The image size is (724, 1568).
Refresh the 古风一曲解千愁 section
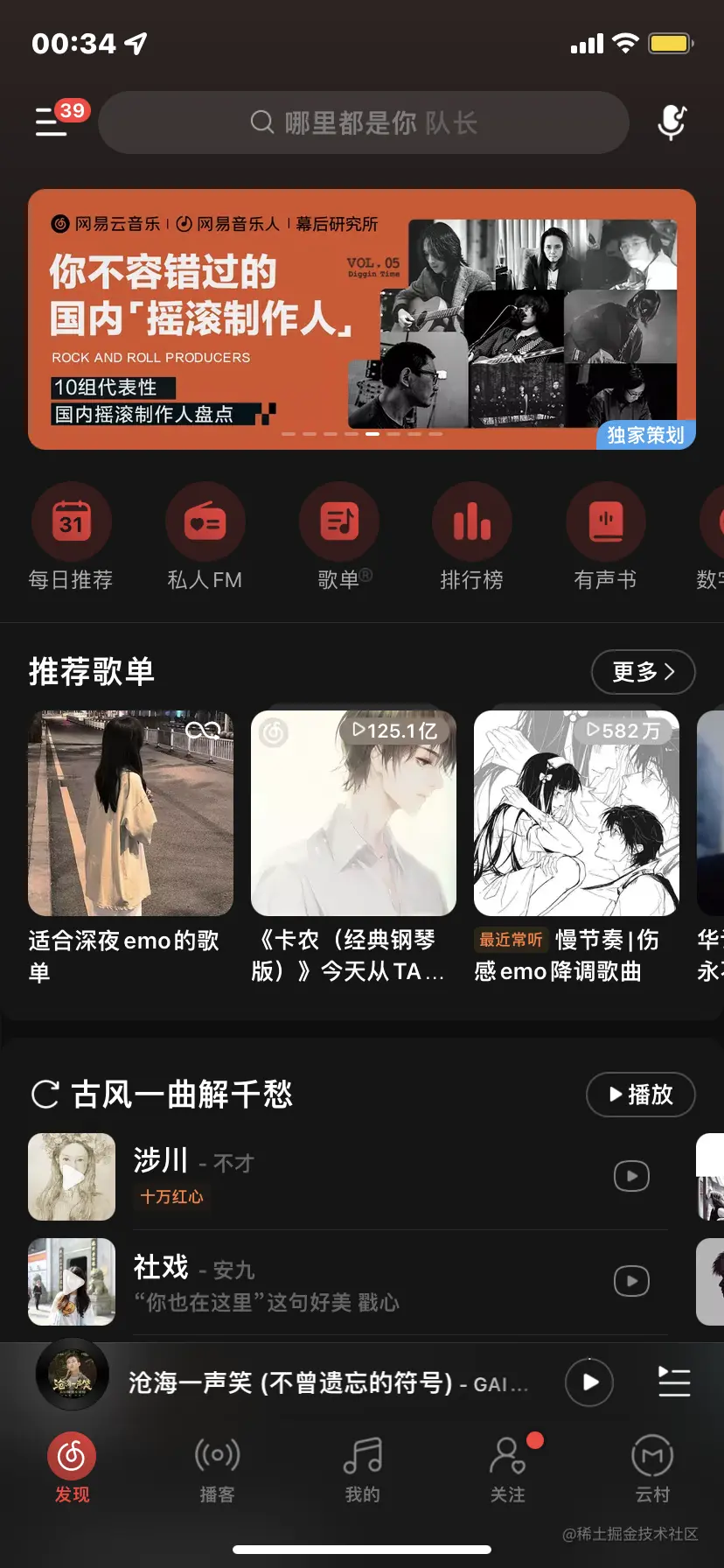(x=45, y=1095)
